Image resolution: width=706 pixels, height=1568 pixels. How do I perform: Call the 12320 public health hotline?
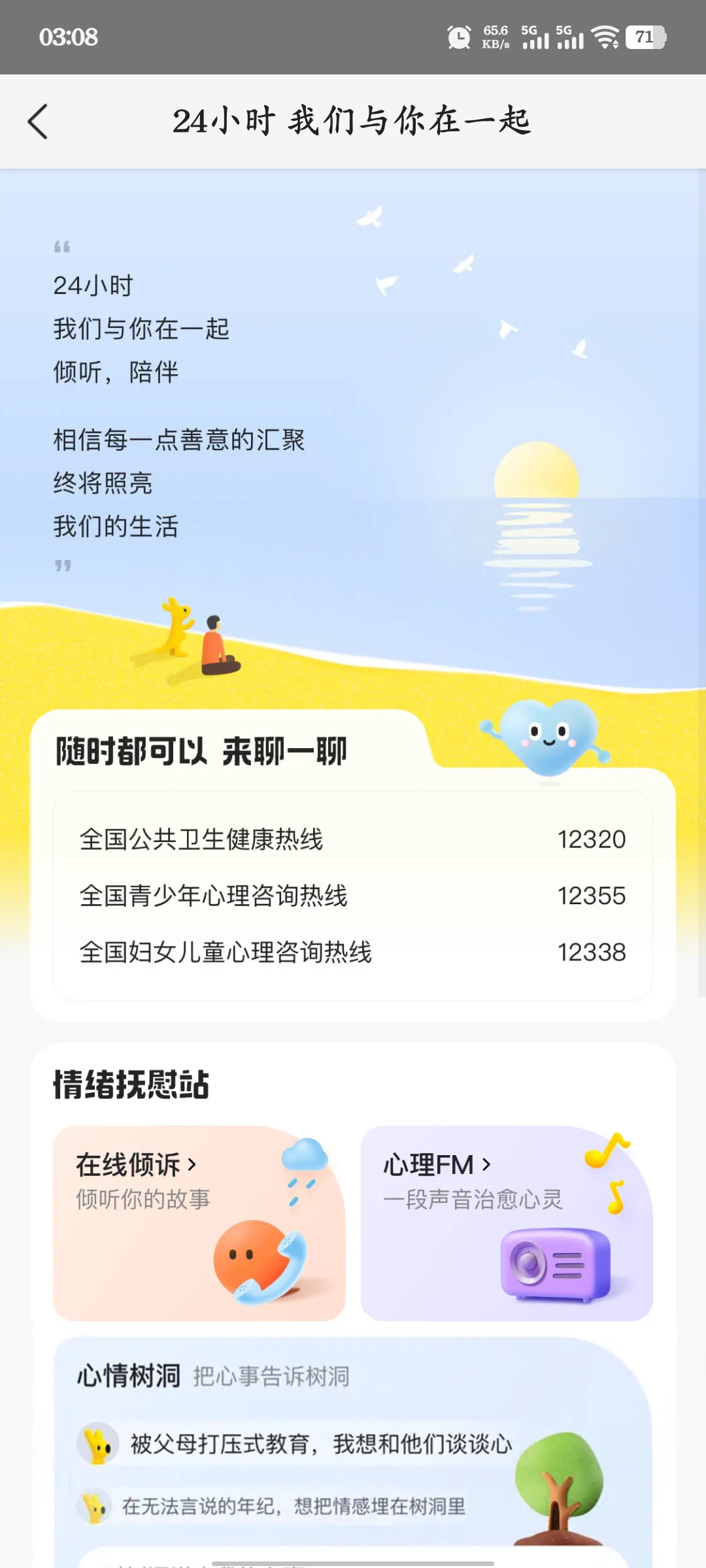(353, 839)
